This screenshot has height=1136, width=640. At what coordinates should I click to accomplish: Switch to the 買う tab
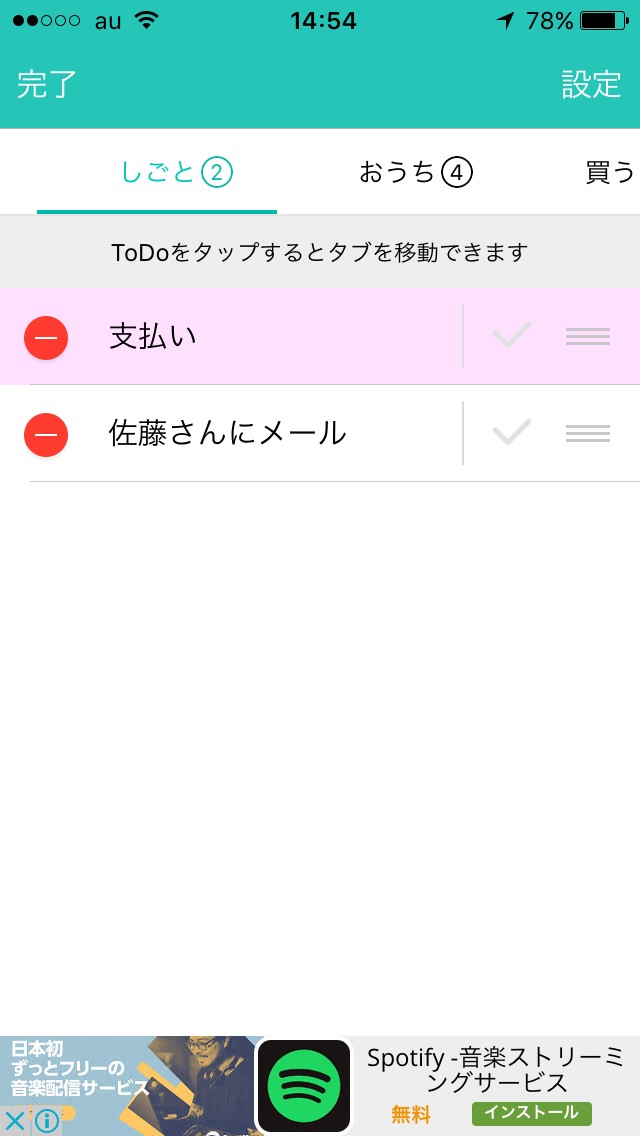(609, 173)
